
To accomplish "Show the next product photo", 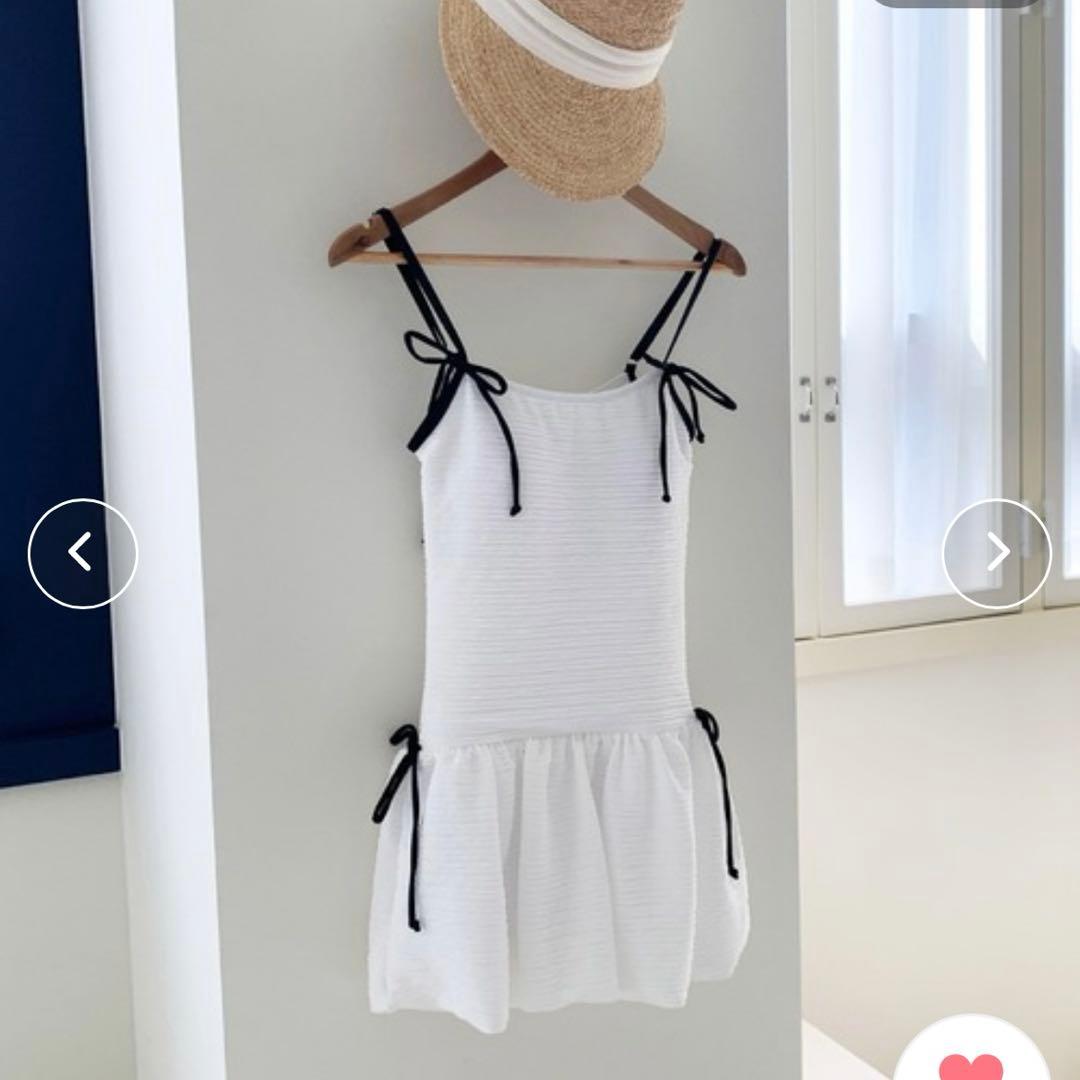I will (x=997, y=552).
